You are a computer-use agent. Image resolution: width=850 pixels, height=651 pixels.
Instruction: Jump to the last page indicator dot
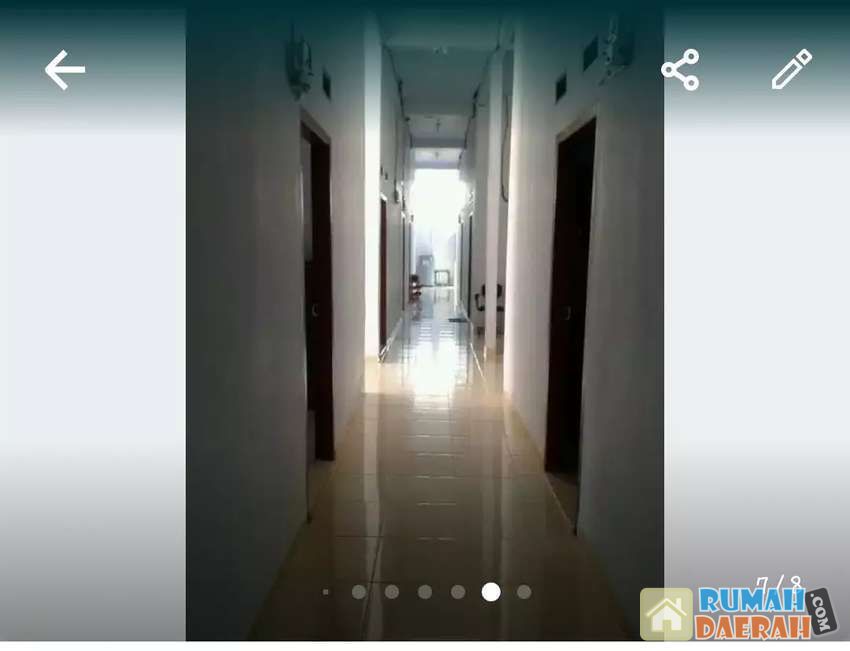click(x=524, y=592)
